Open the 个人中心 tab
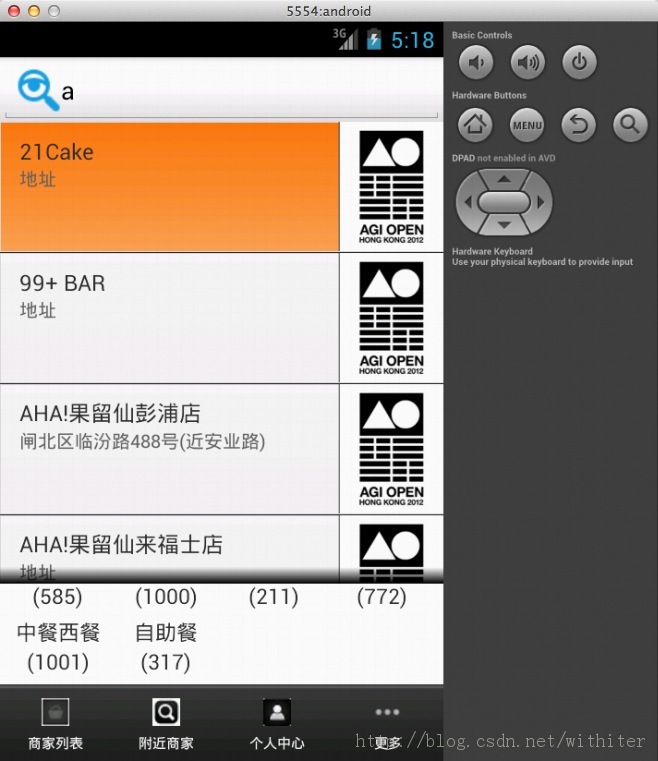This screenshot has width=658, height=761. point(277,725)
